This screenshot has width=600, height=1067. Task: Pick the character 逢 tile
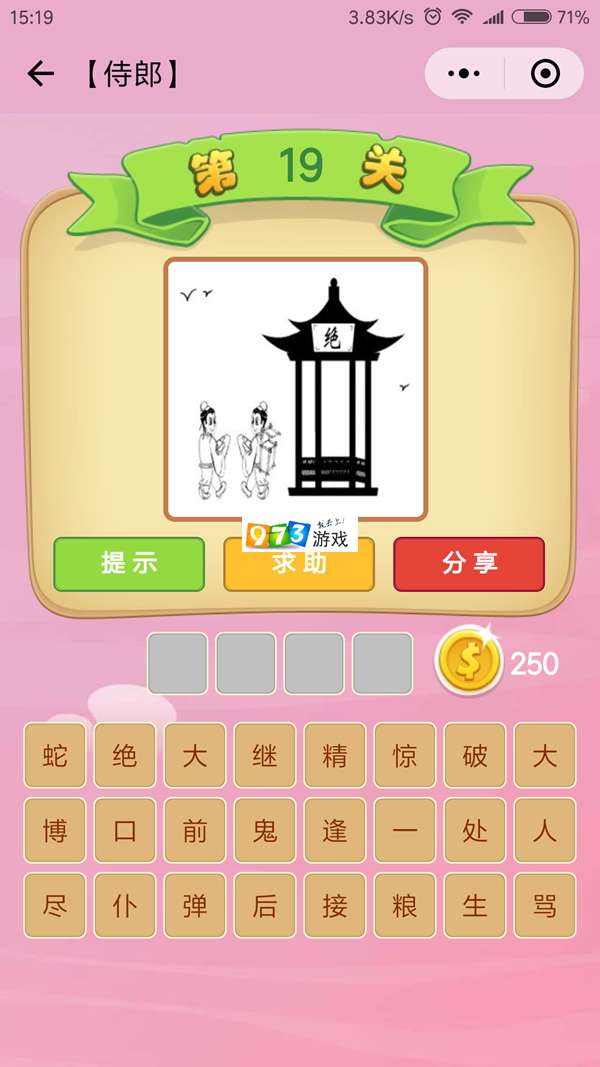point(335,830)
